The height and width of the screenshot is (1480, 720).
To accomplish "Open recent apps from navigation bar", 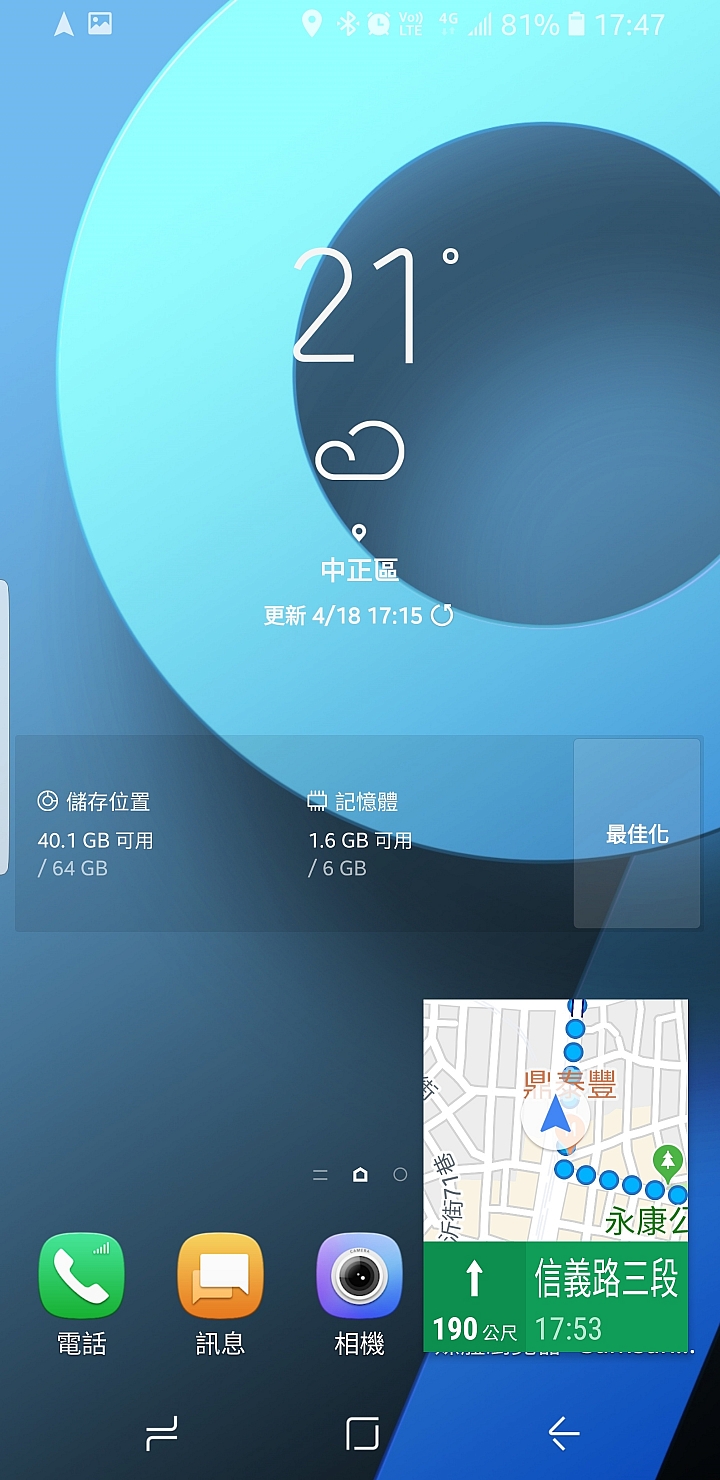I will (x=161, y=1434).
